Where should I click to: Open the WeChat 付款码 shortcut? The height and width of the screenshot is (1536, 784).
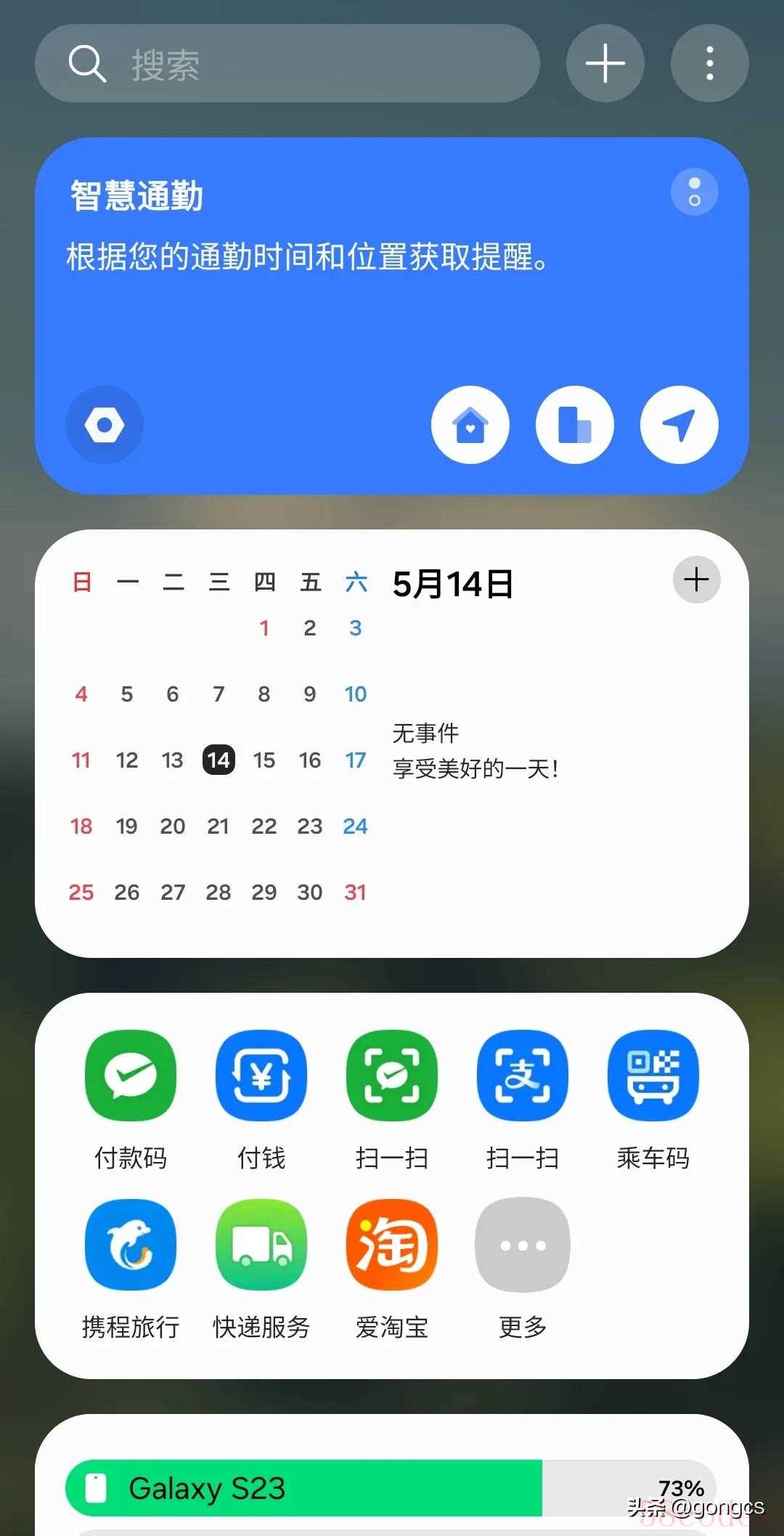tap(131, 1076)
